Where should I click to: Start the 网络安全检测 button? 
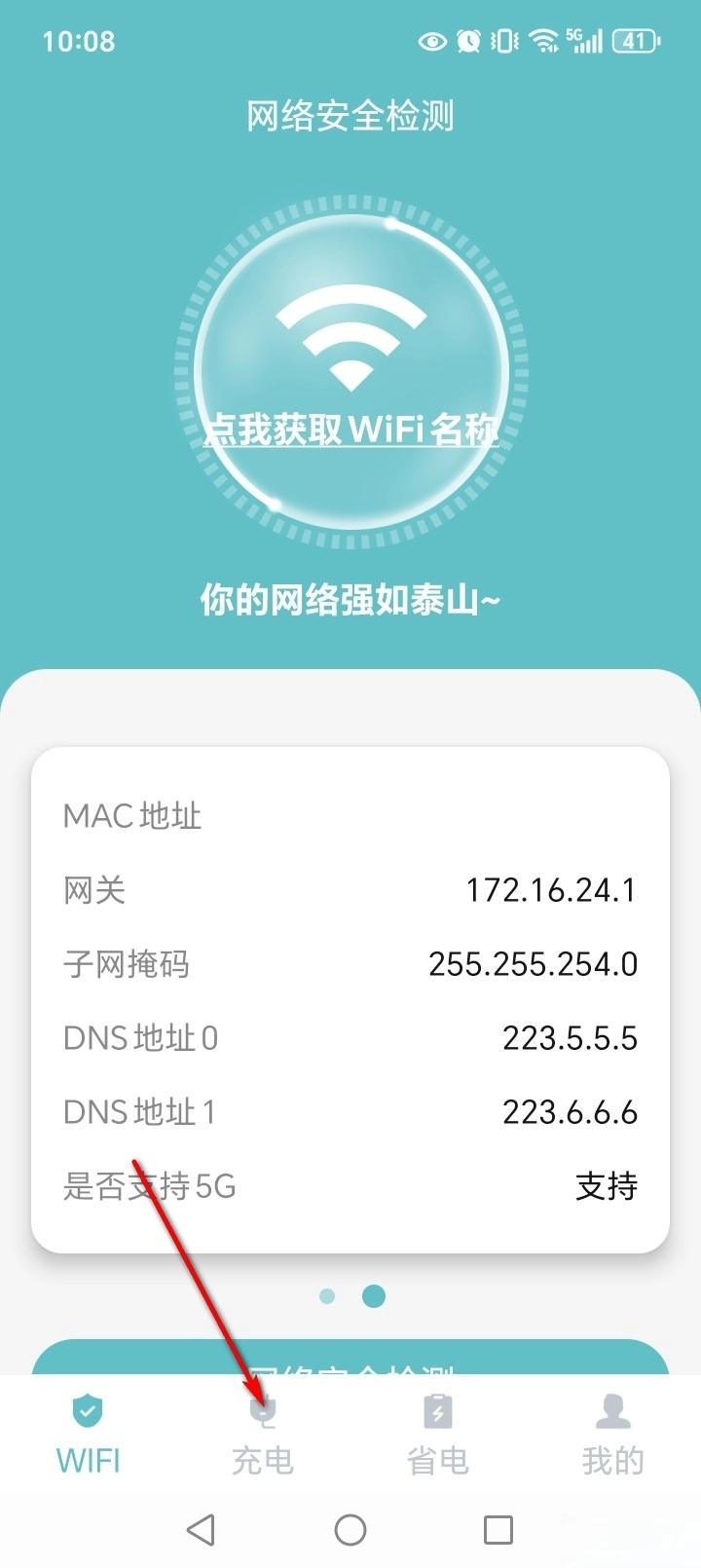point(350,1360)
